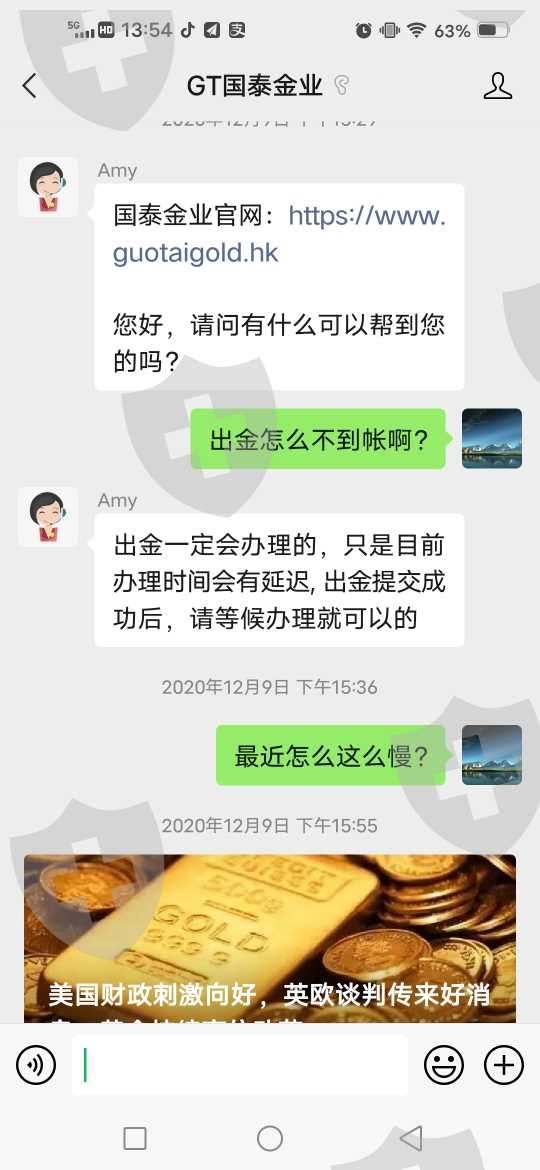The height and width of the screenshot is (1170, 540).
Task: Open the plus attachments menu
Action: click(504, 1065)
